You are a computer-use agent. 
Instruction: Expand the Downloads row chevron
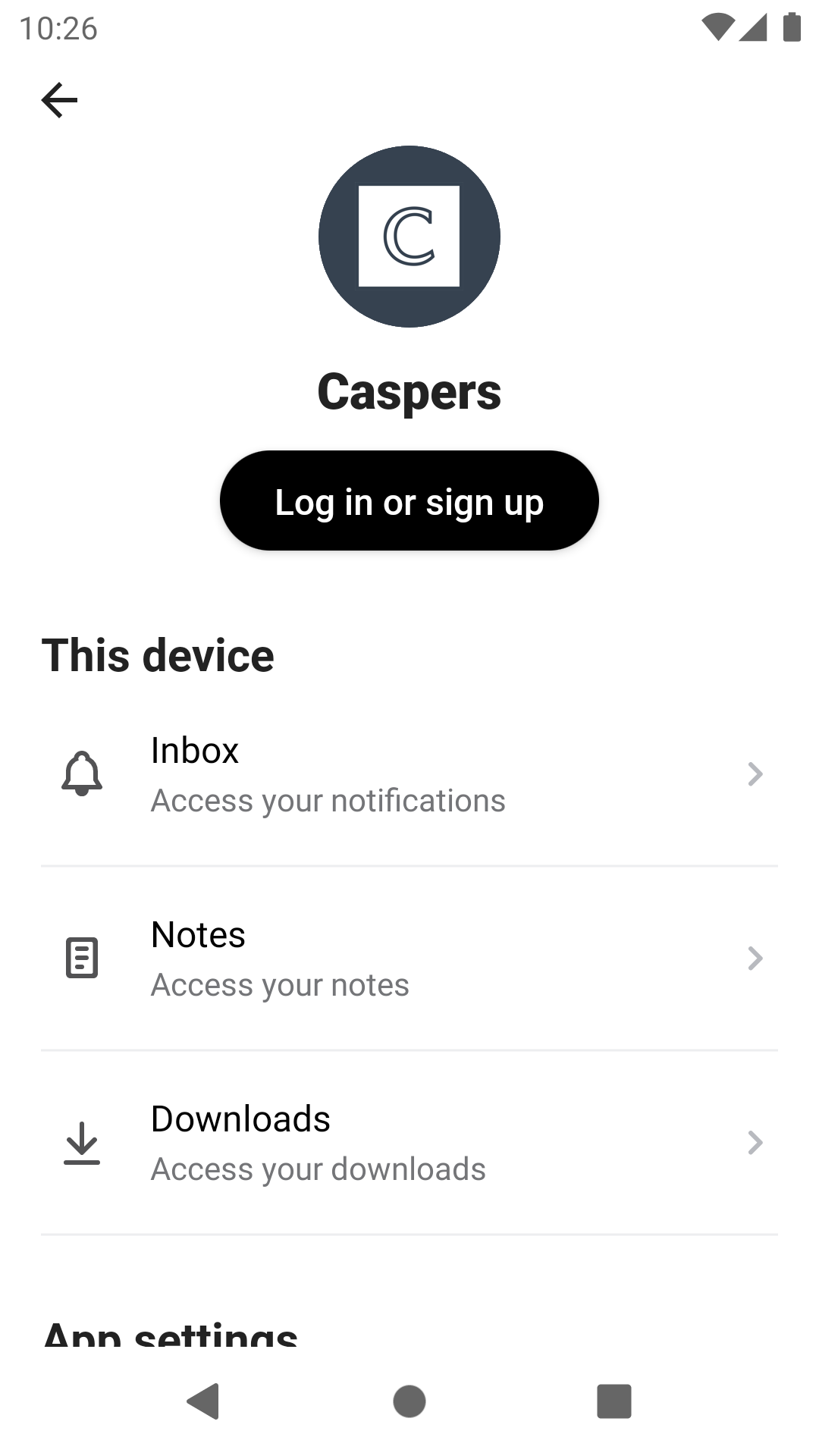pyautogui.click(x=755, y=1143)
